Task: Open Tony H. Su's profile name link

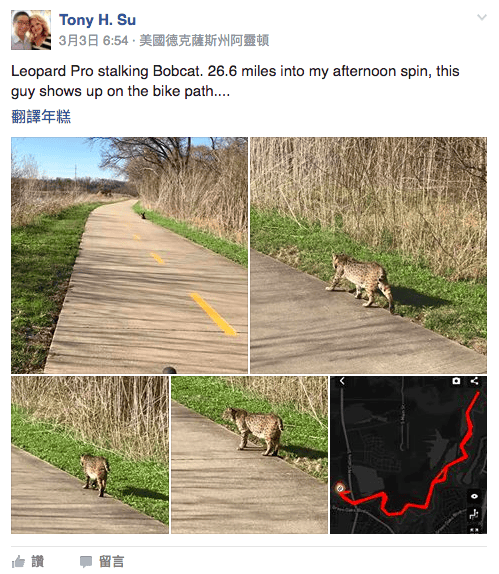Action: 97,20
